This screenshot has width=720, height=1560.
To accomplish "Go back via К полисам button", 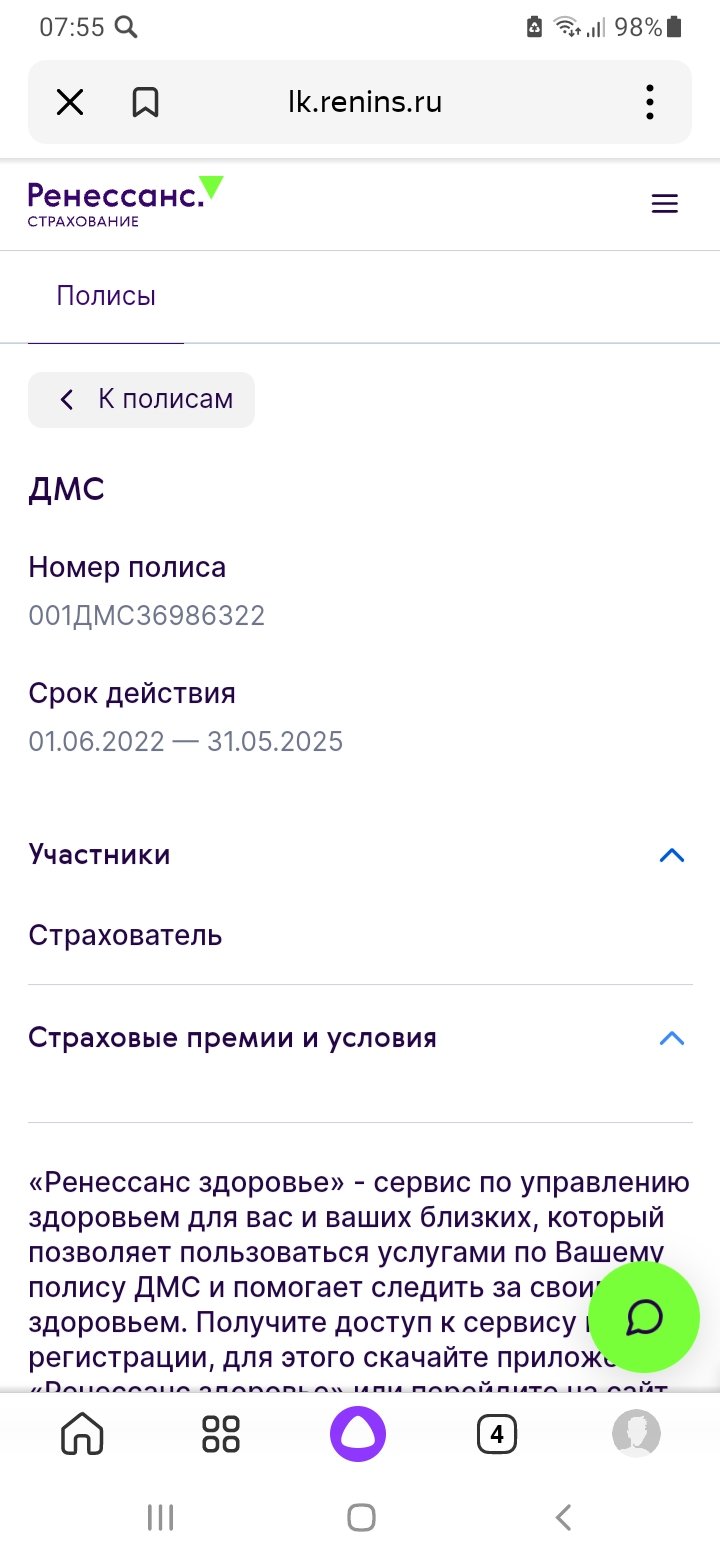I will [141, 400].
